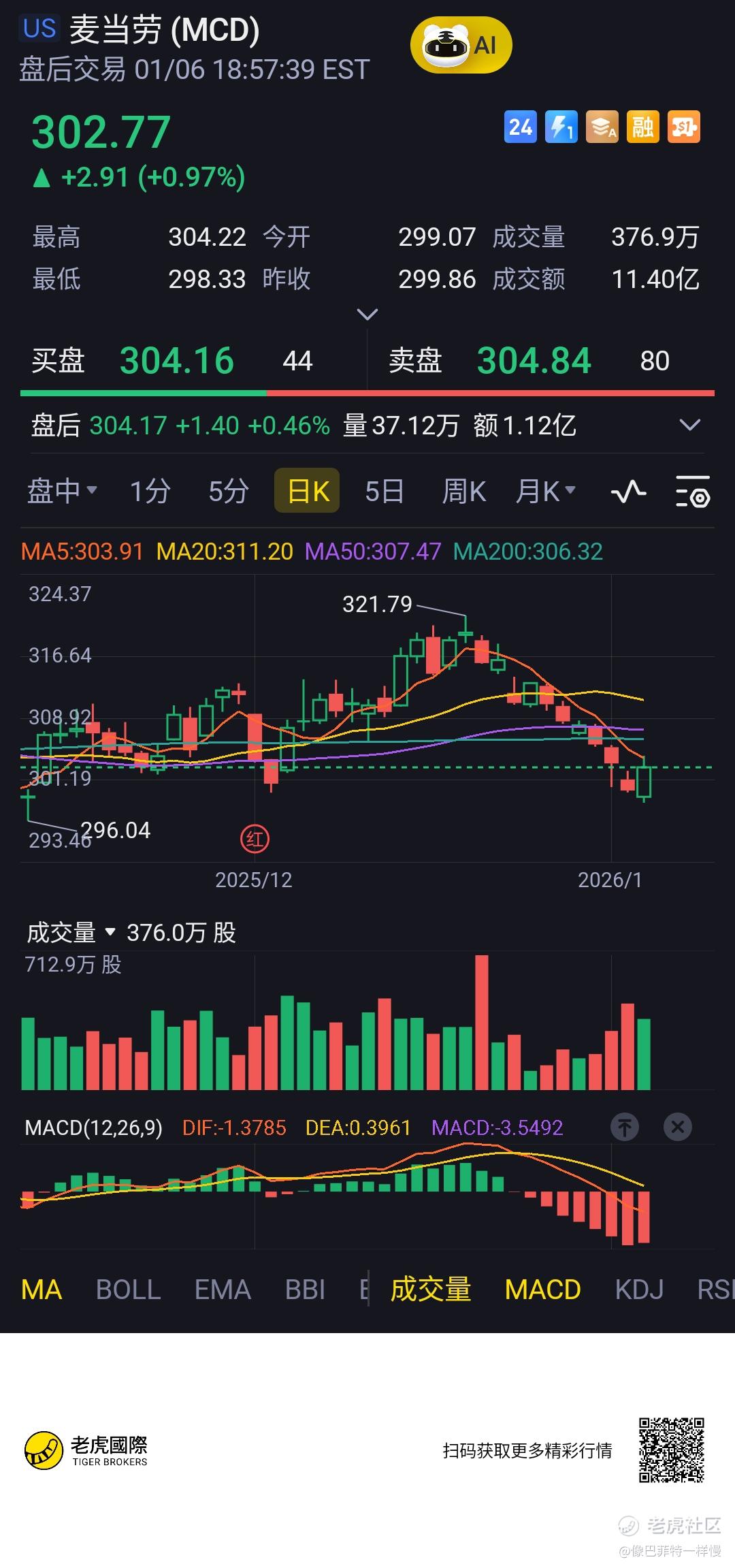
Task: Switch to the 5分 chart
Action: (x=228, y=491)
